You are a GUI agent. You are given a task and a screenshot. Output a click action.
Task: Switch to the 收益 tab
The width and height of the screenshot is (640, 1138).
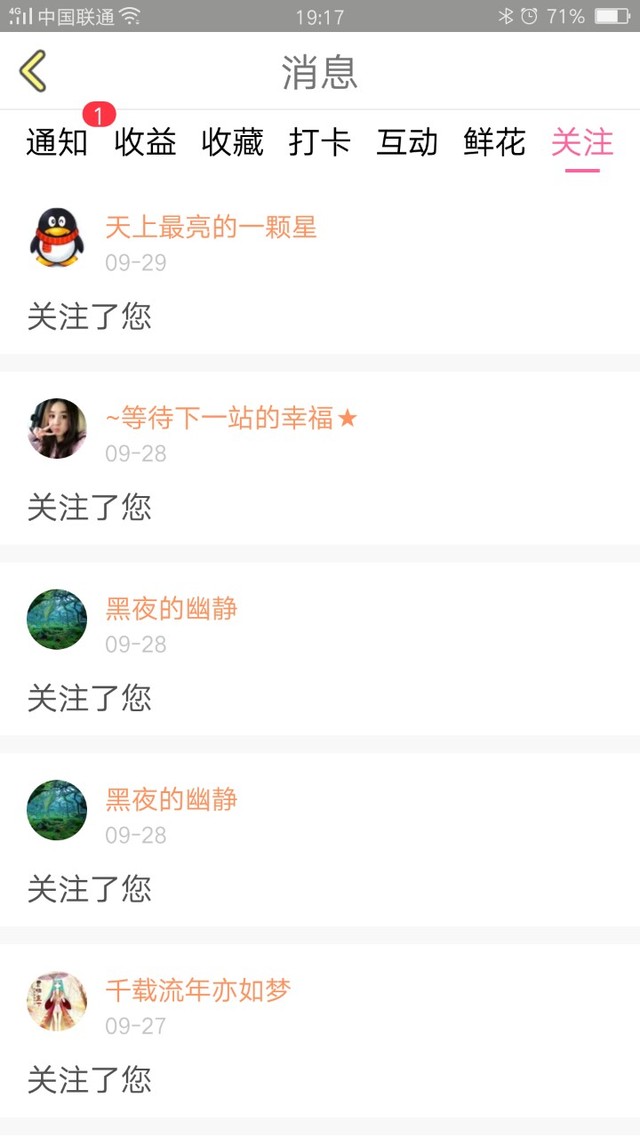[145, 143]
